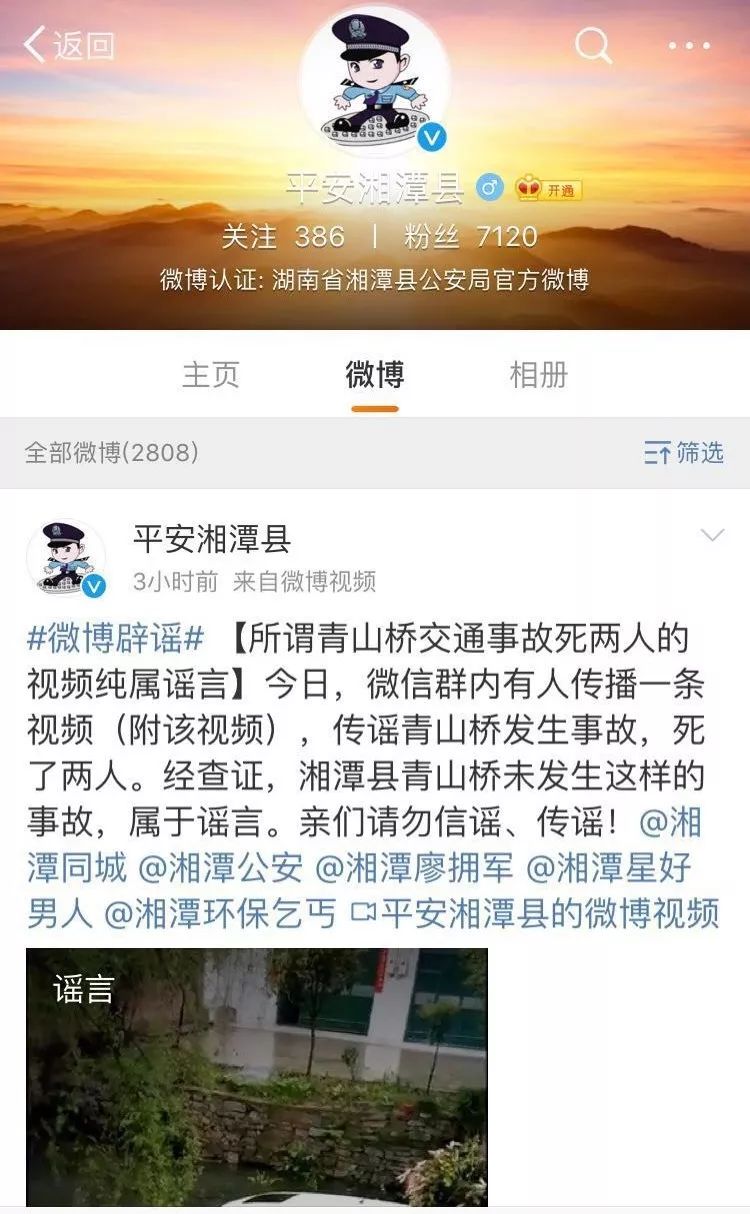This screenshot has width=750, height=1214.
Task: Expand the post options chevron
Action: (x=712, y=536)
